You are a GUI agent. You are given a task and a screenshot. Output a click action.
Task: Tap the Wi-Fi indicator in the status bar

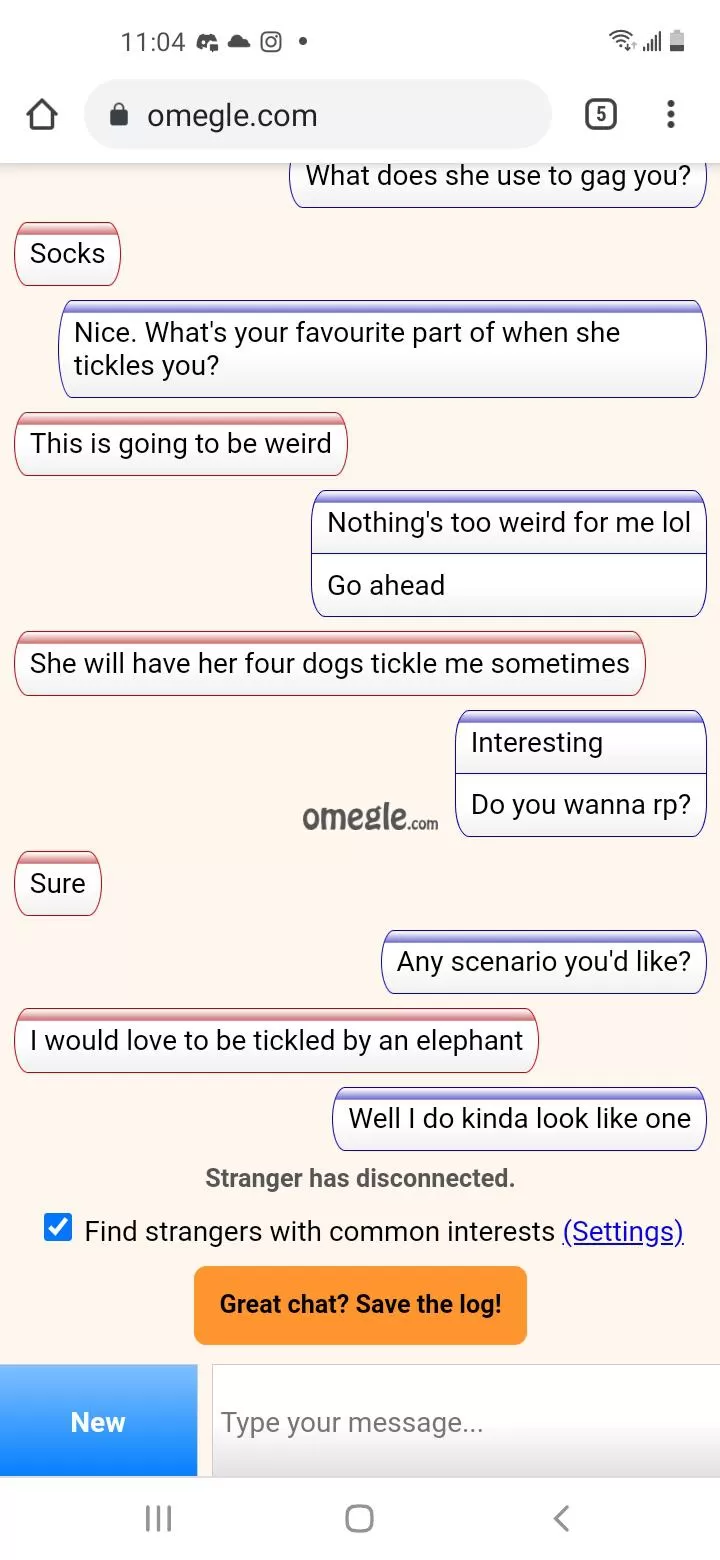(621, 40)
